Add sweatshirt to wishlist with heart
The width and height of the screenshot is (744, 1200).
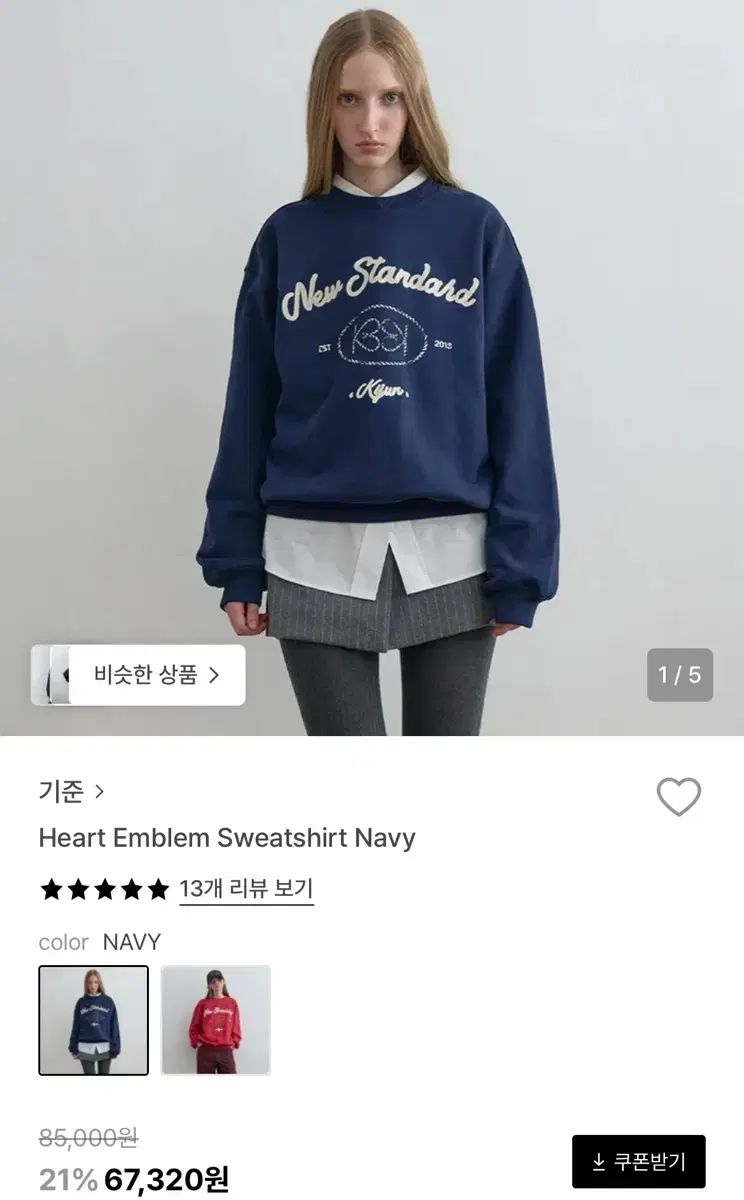[678, 797]
